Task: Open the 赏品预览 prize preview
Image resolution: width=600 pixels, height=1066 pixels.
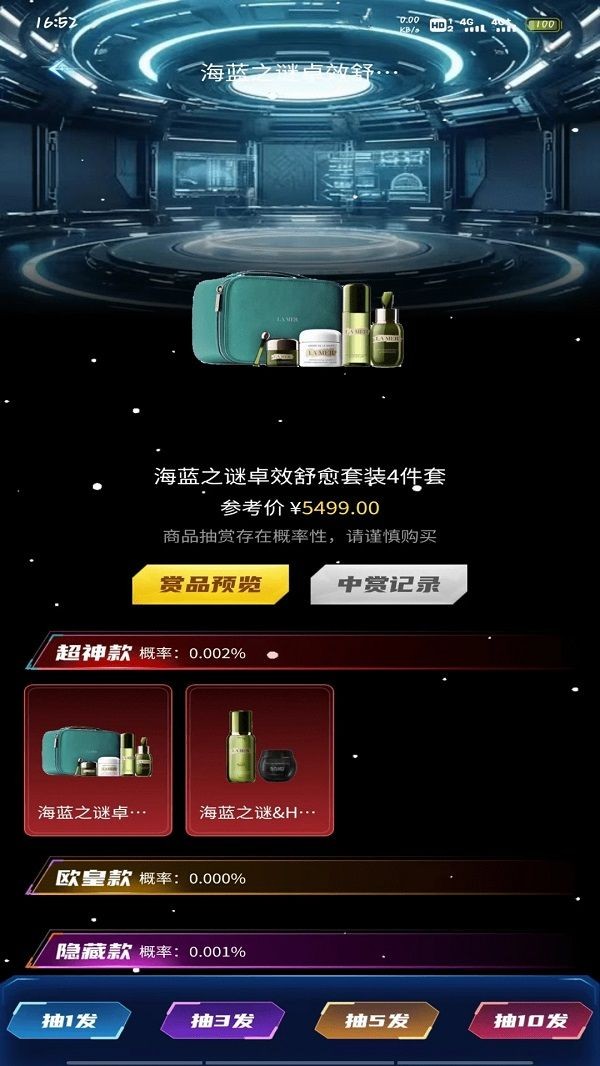Action: click(x=210, y=585)
